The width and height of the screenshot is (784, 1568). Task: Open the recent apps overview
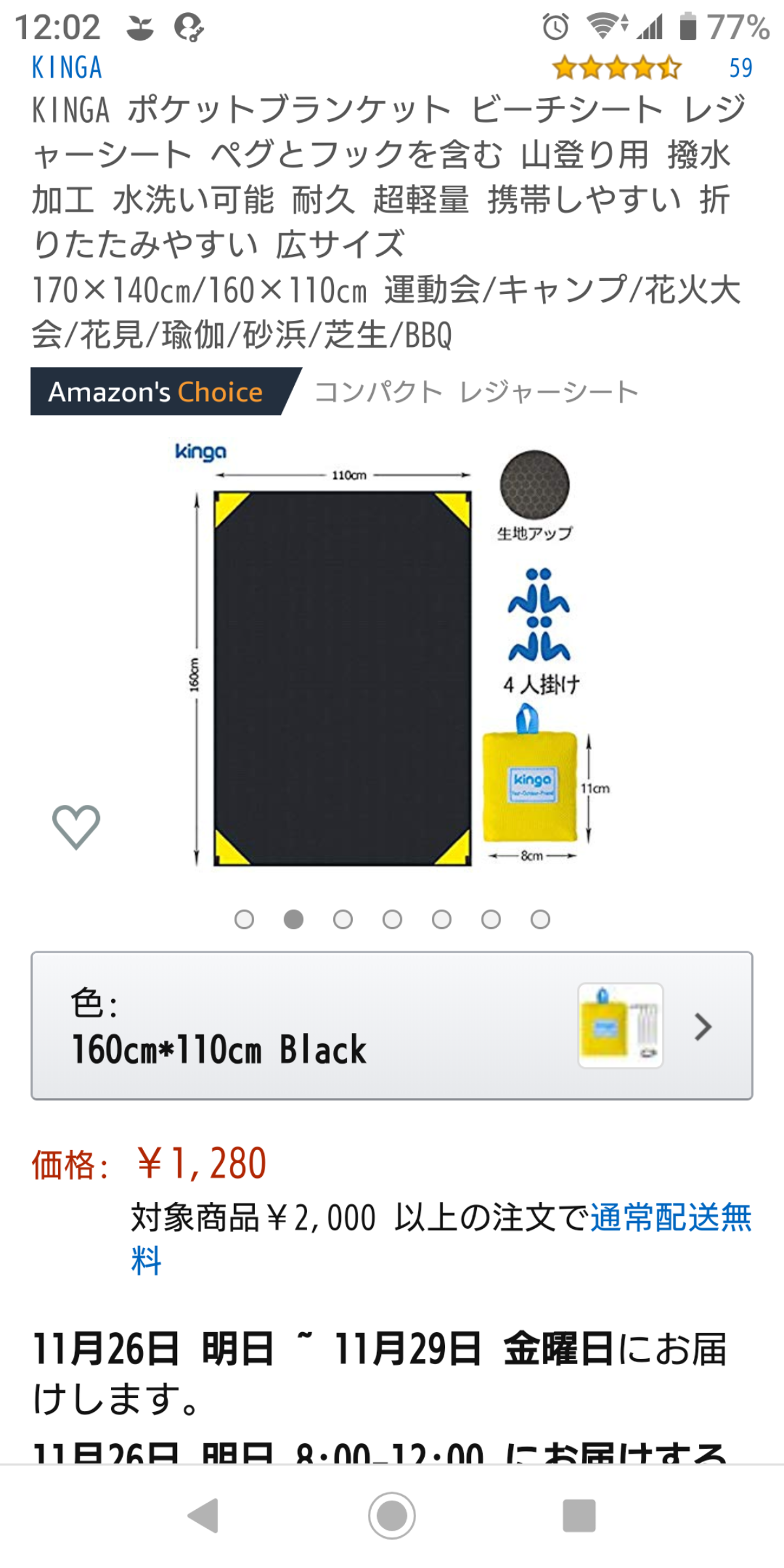pyautogui.click(x=580, y=1516)
